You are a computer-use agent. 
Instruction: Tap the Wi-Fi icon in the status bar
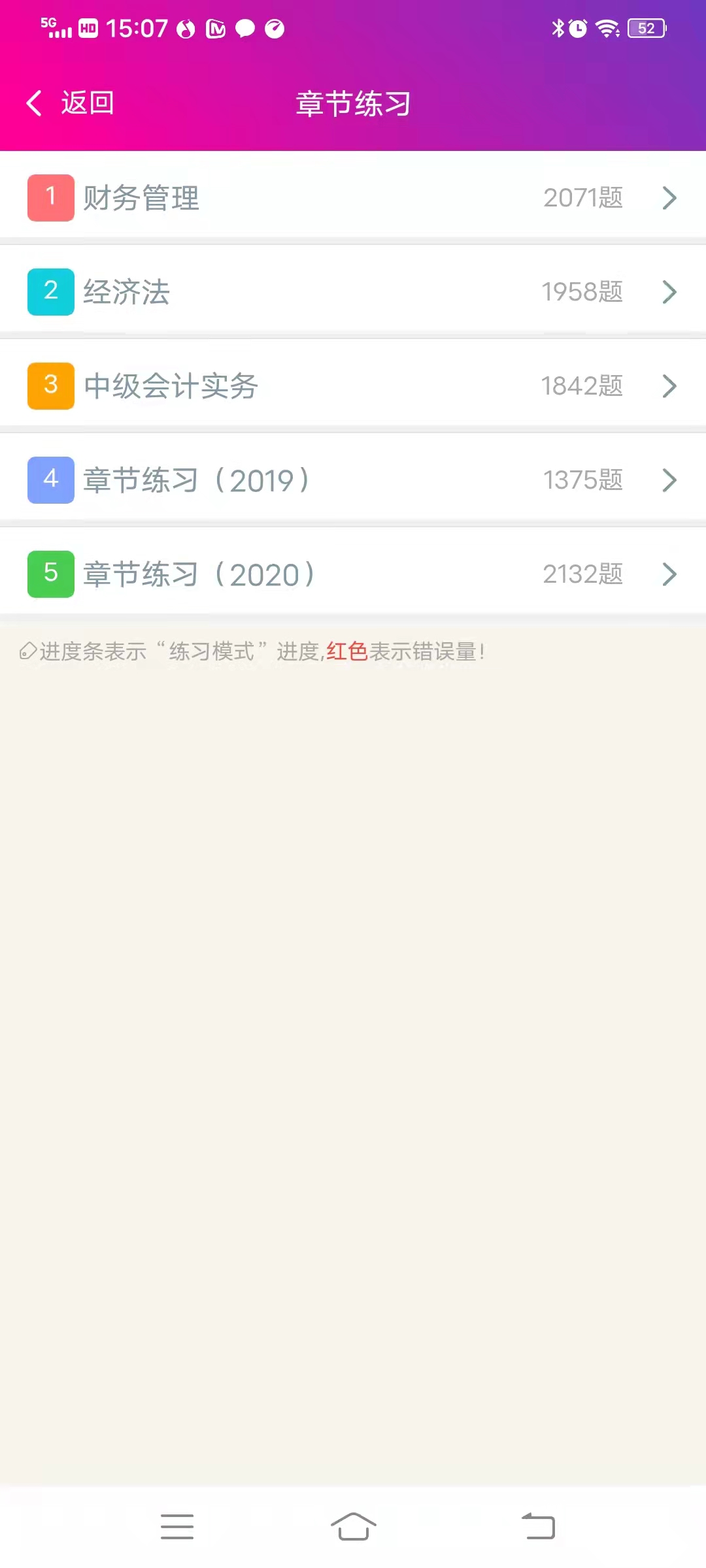coord(607,28)
